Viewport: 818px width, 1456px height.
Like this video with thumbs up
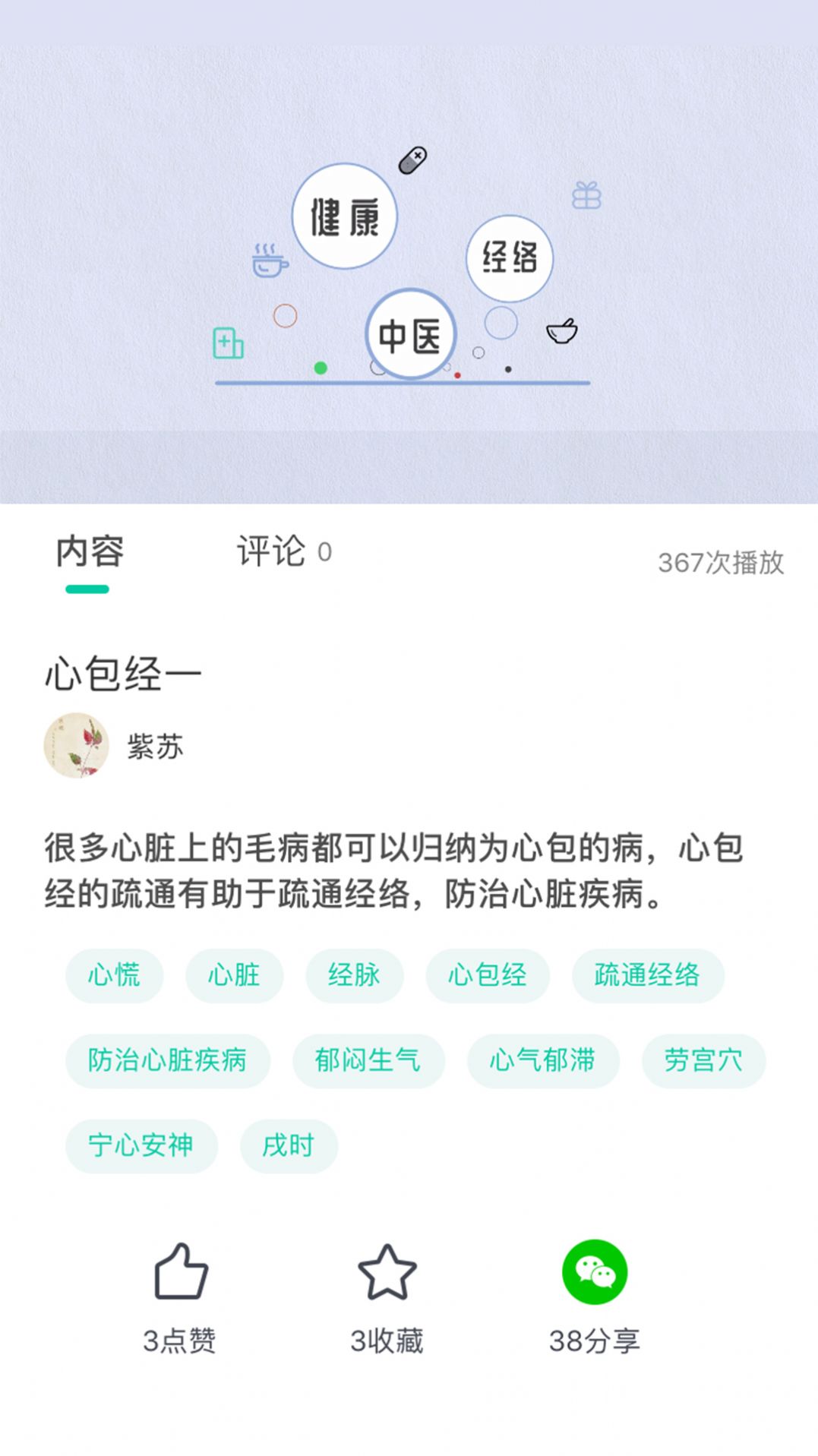click(180, 1272)
